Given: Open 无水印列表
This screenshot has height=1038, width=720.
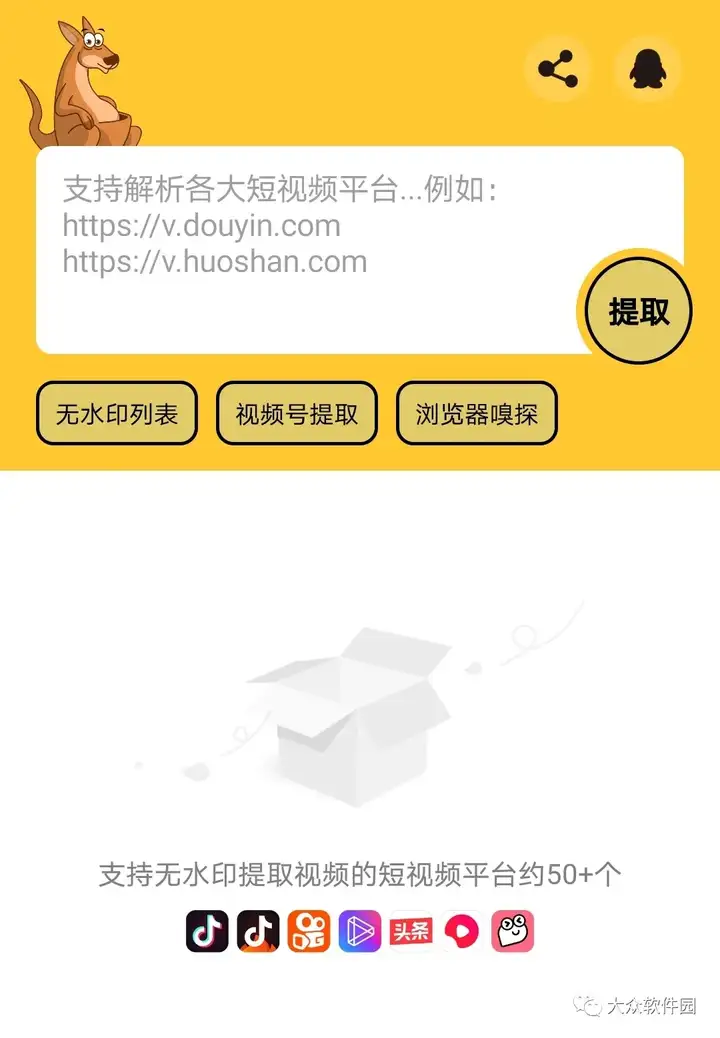Looking at the screenshot, I should 117,413.
